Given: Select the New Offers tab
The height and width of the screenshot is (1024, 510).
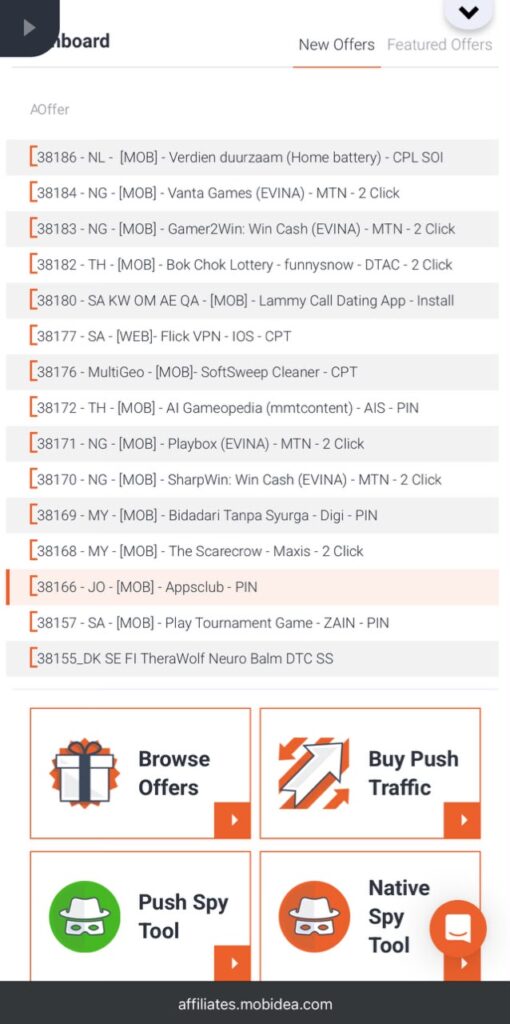Looking at the screenshot, I should (x=336, y=45).
